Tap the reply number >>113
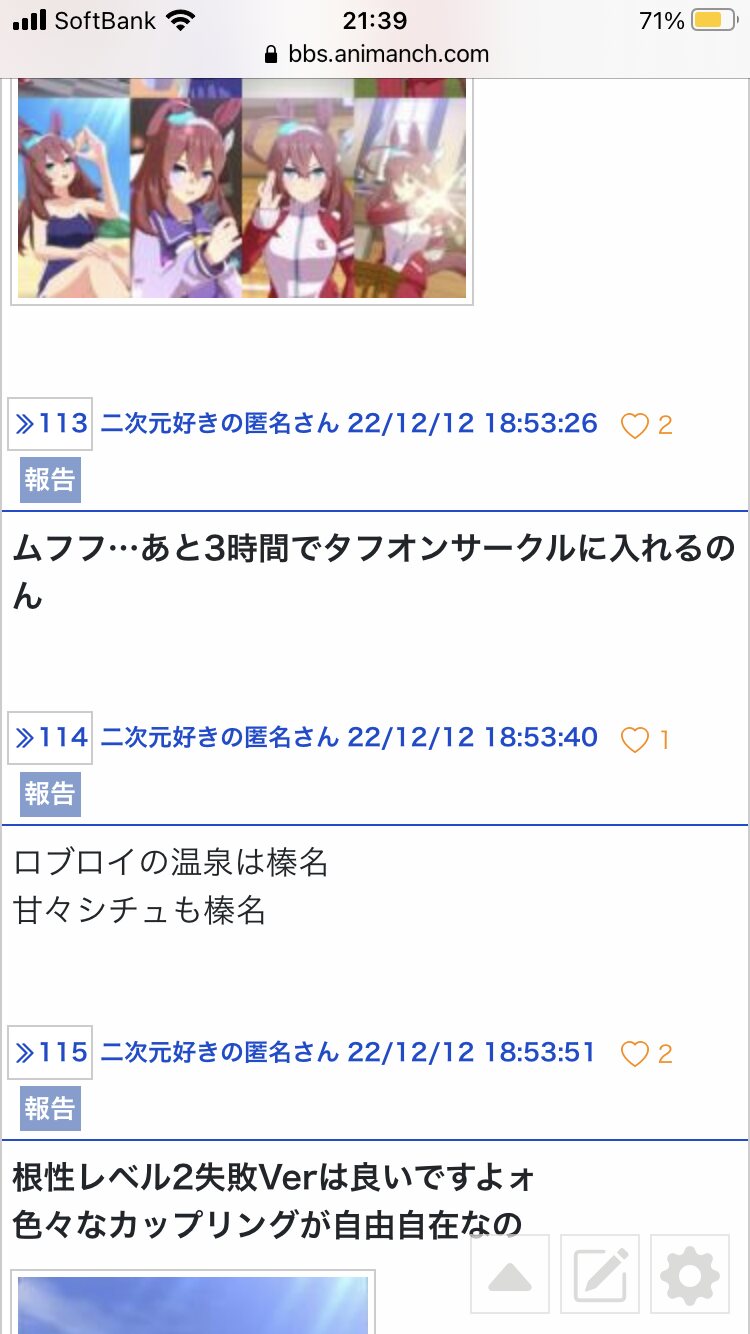 tap(50, 424)
